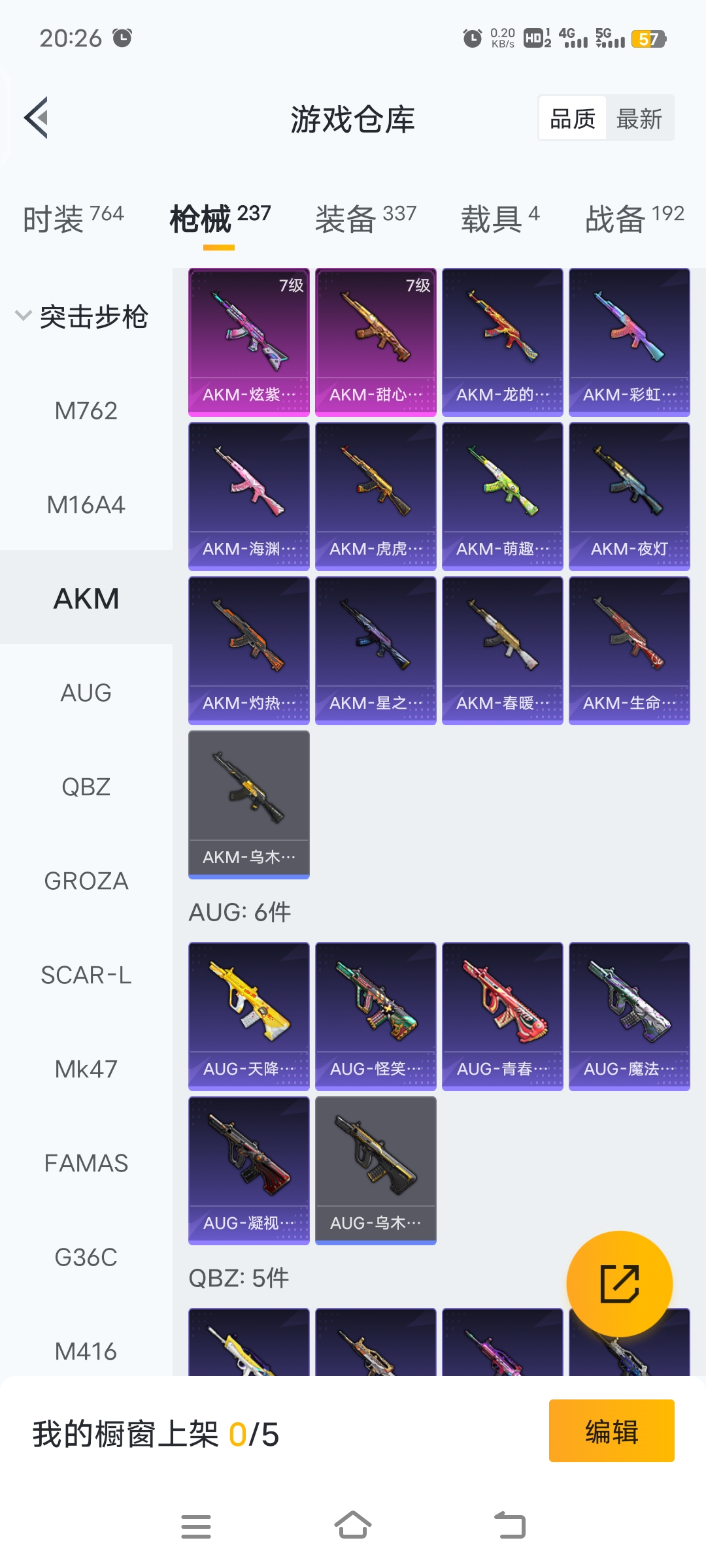This screenshot has height=1568, width=706.
Task: Select the 品质 sort option
Action: point(573,119)
